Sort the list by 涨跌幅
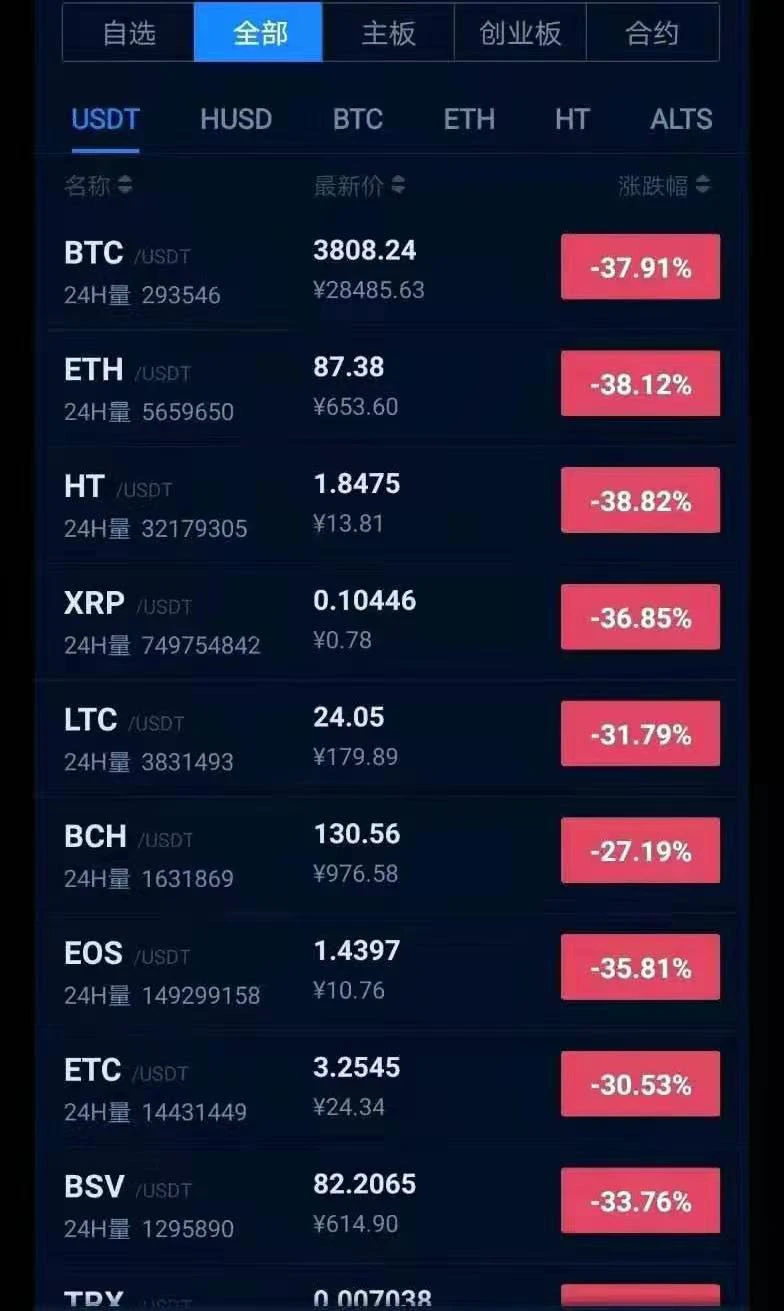Viewport: 784px width, 1311px height. (664, 186)
